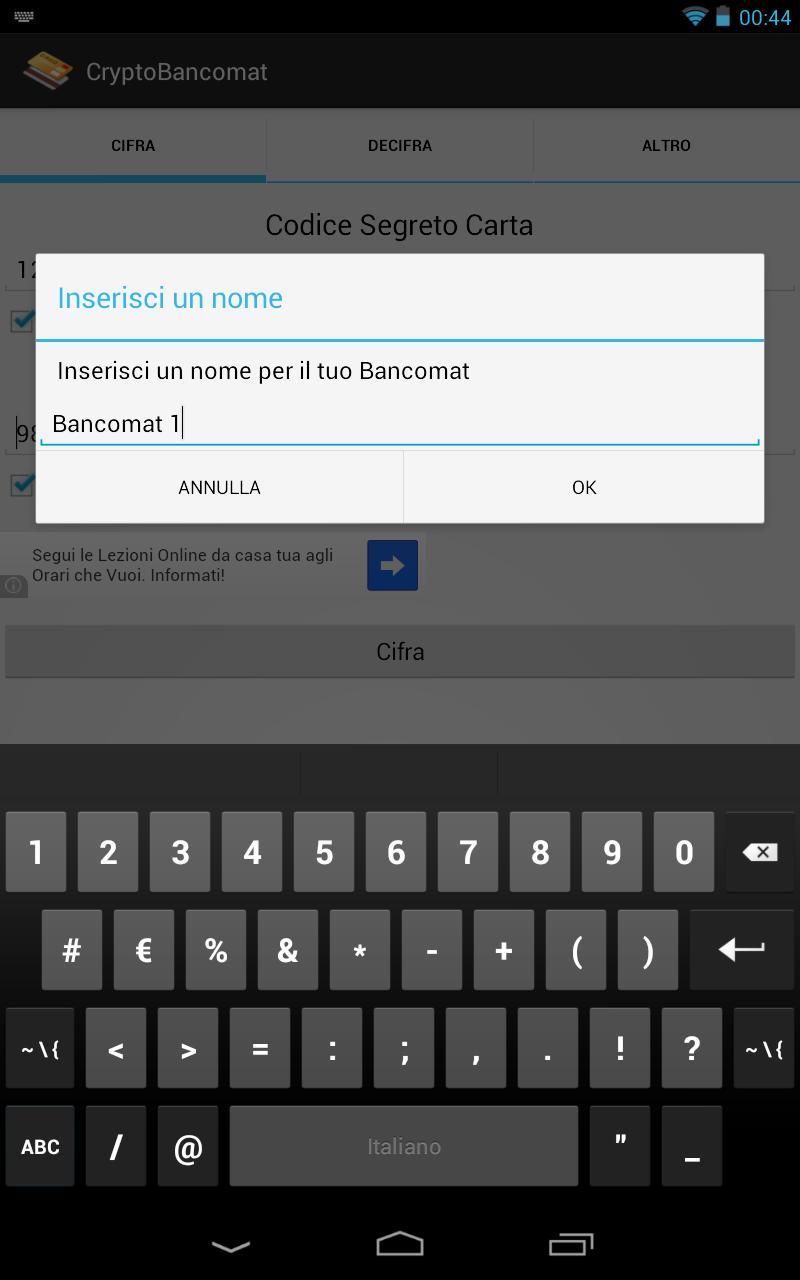Screen dimensions: 800x1280
Task: Focus the Bancomat name text field
Action: [400, 424]
